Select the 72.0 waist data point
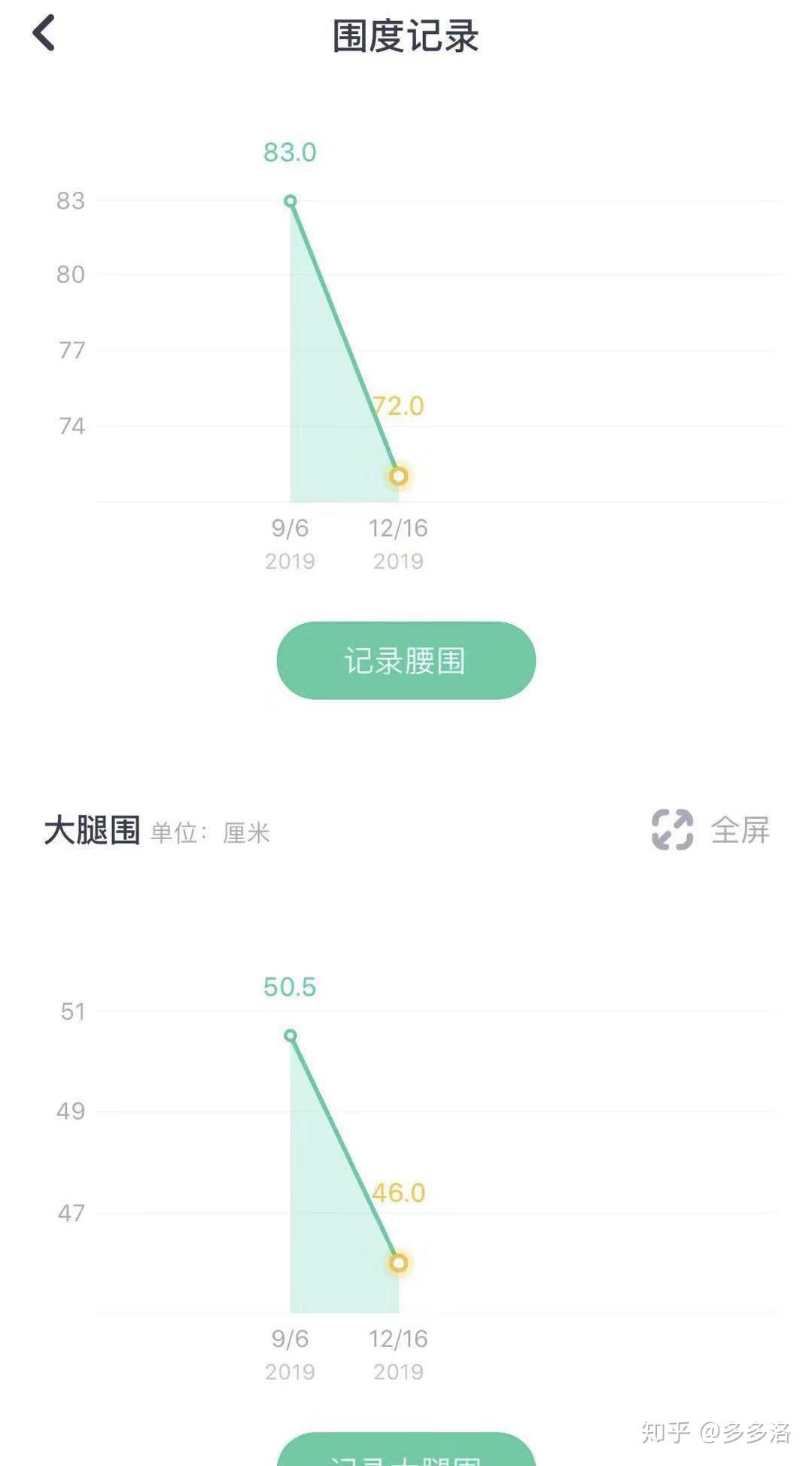 tap(399, 476)
